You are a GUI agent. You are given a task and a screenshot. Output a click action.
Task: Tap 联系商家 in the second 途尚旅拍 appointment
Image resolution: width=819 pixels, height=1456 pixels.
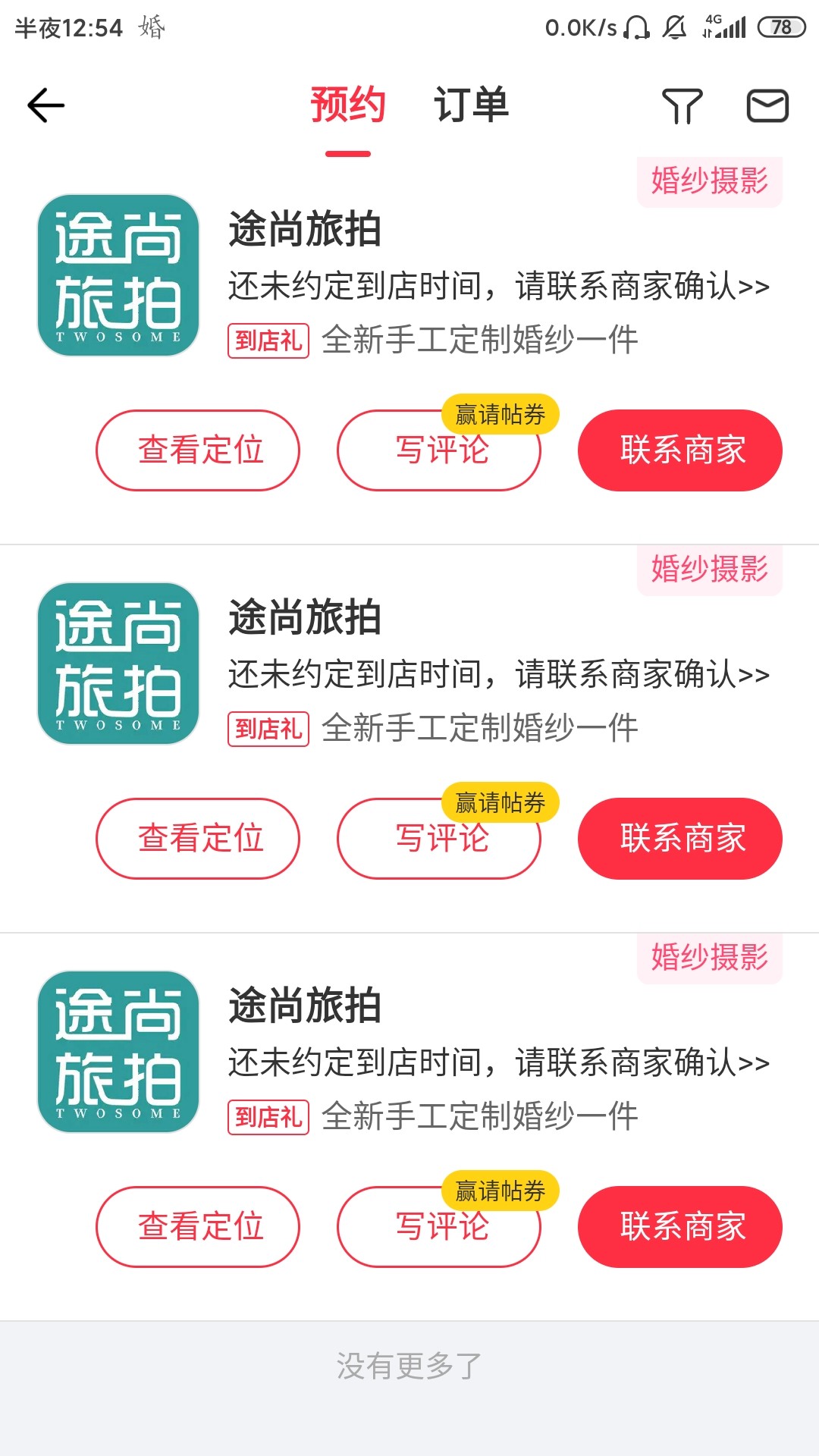click(x=680, y=839)
